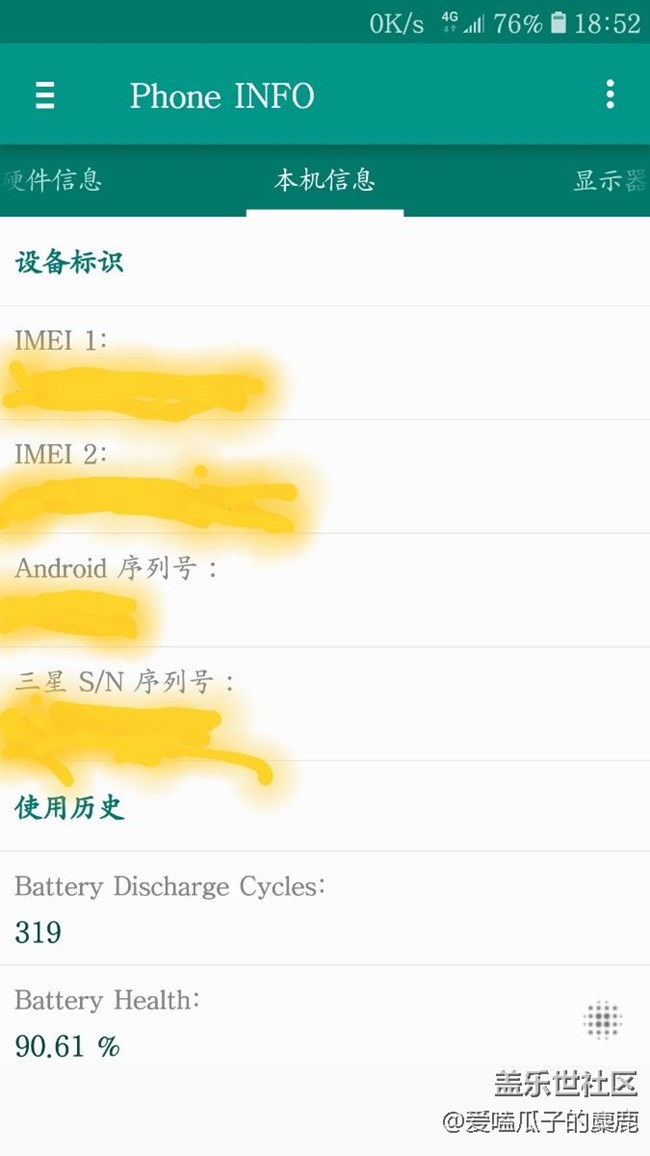The width and height of the screenshot is (650, 1156).
Task: Open the navigation drawer menu
Action: 45,95
